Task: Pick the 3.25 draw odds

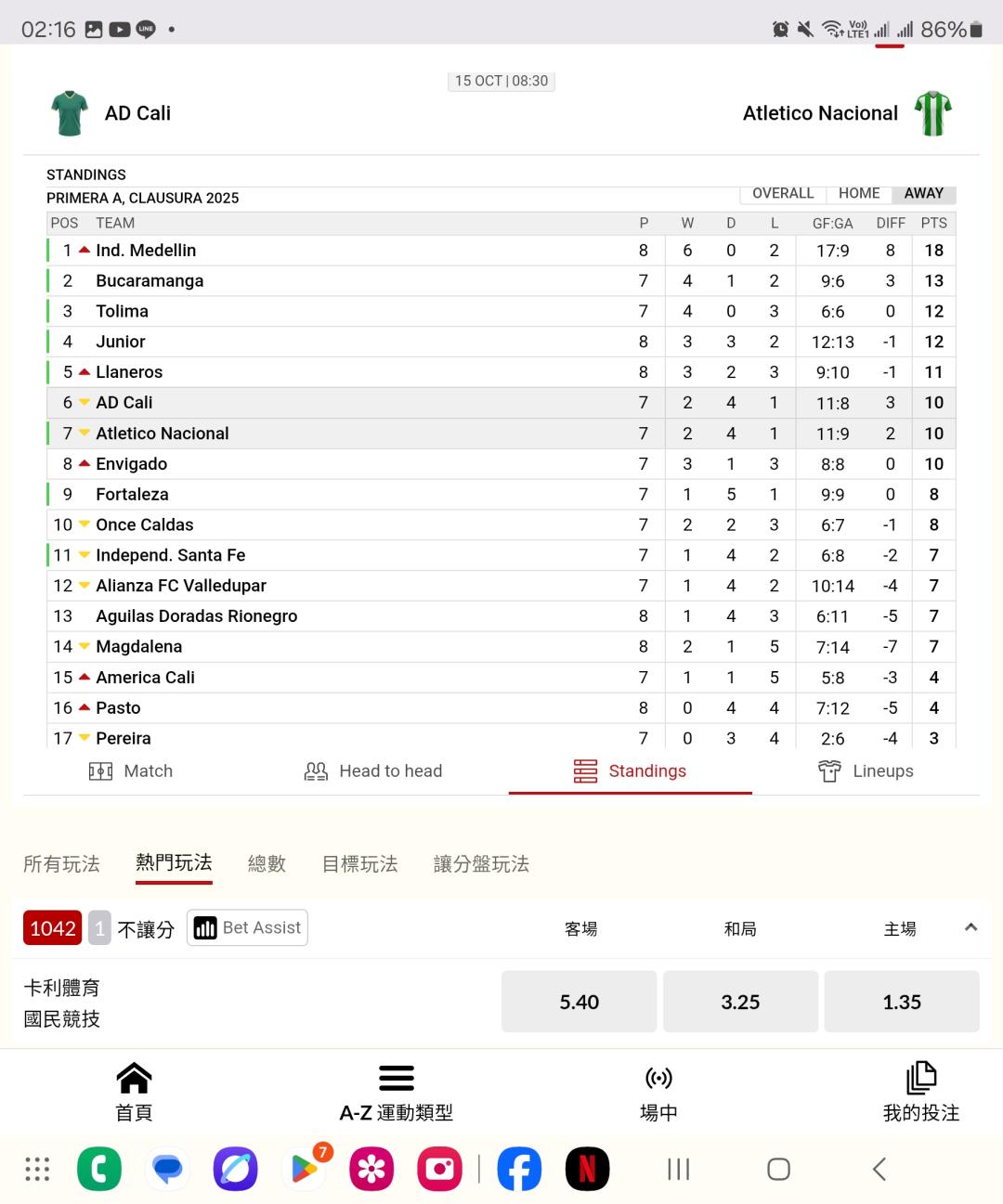Action: pyautogui.click(x=740, y=1002)
